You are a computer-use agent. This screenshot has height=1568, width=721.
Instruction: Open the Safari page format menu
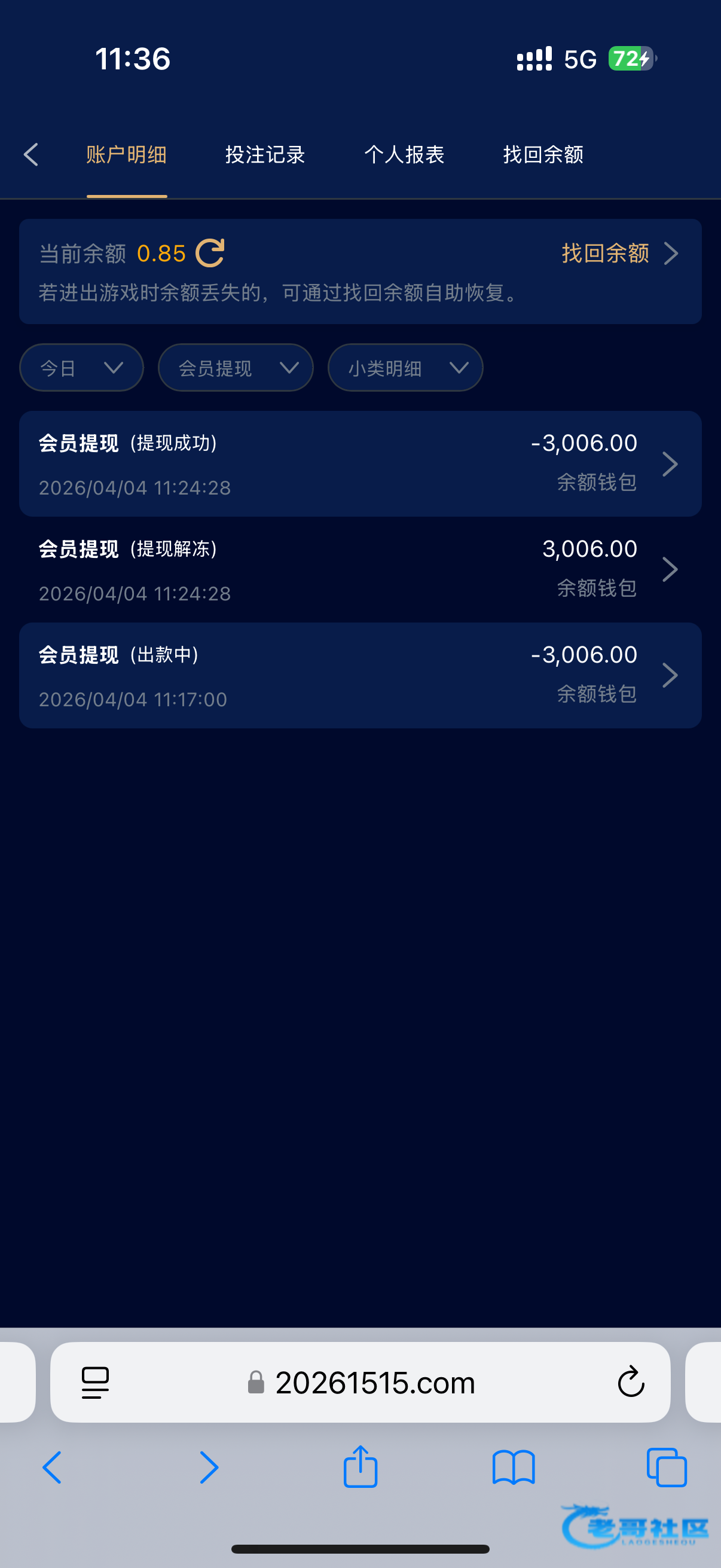click(x=96, y=1383)
